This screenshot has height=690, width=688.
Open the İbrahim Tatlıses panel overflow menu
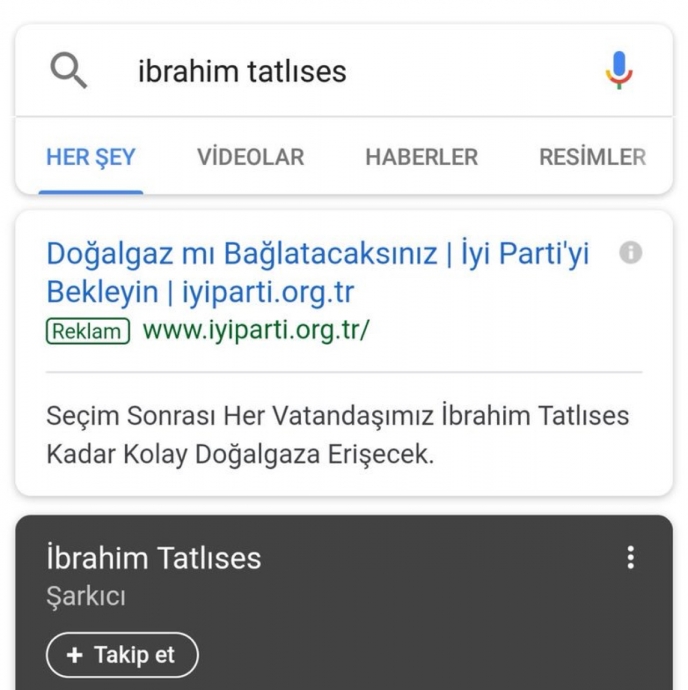point(630,558)
